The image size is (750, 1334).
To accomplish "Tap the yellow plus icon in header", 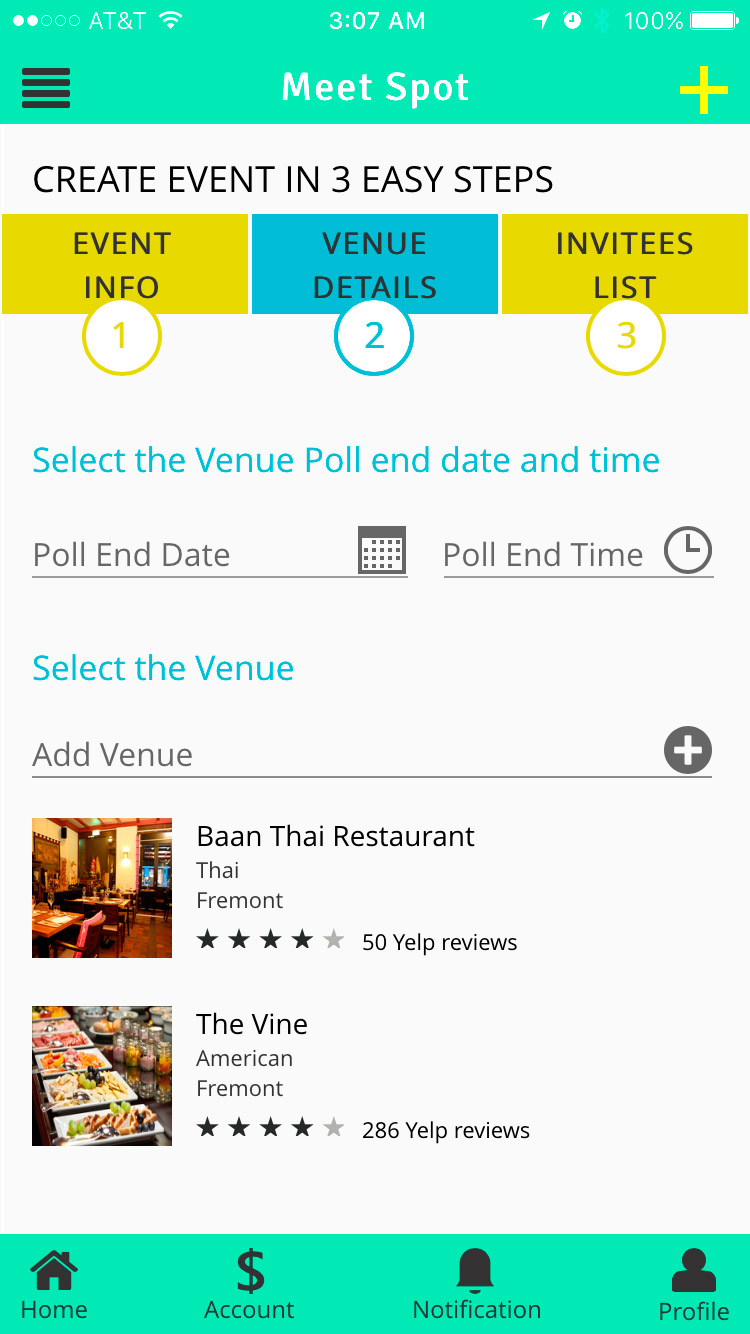I will click(x=703, y=90).
